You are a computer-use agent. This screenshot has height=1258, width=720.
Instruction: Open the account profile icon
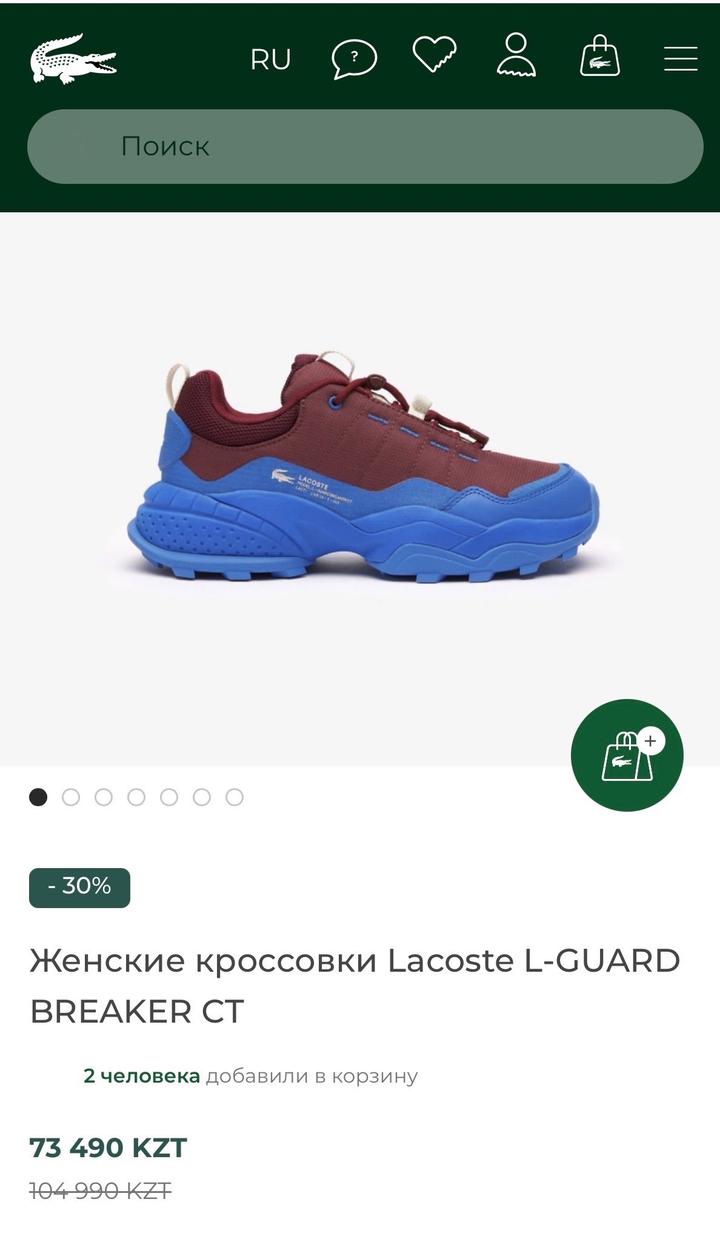click(x=516, y=56)
